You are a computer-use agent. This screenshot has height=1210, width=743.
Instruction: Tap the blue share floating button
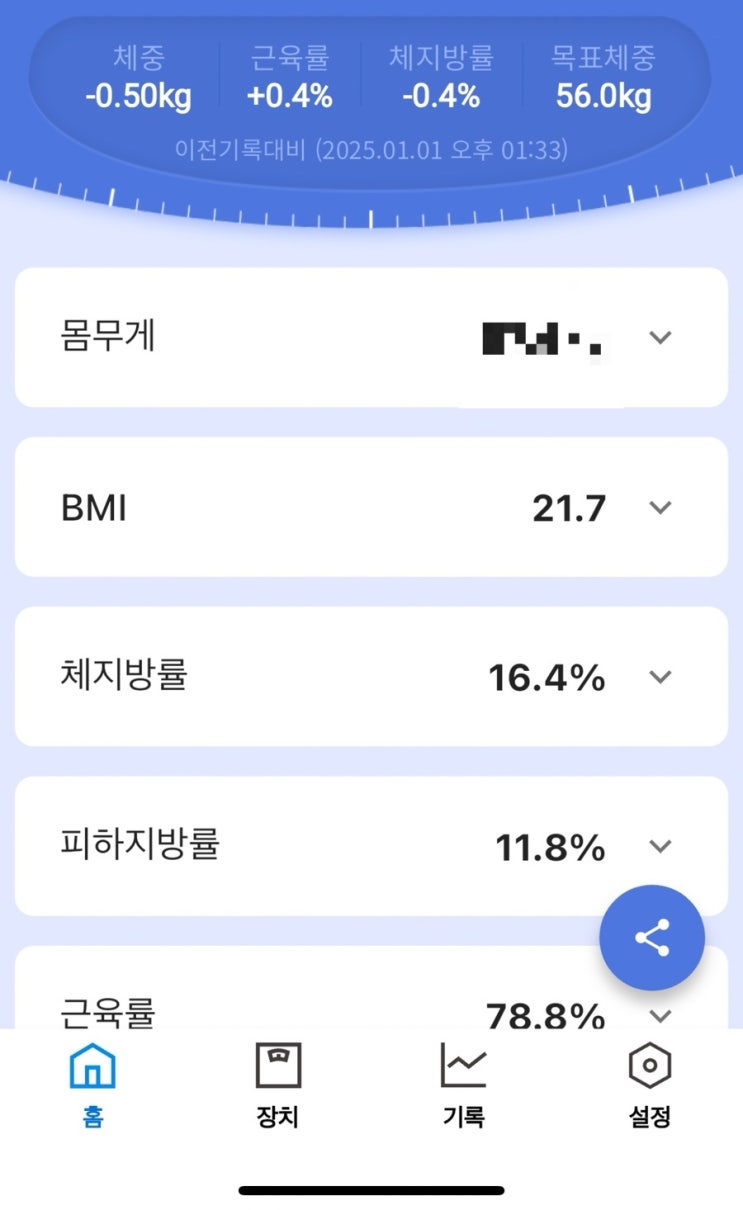point(652,938)
